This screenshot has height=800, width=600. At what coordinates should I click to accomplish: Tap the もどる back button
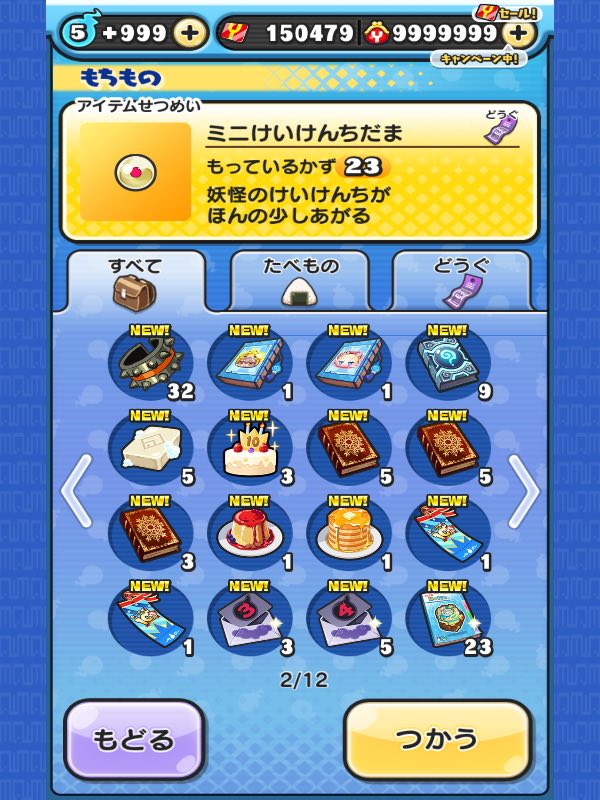tap(134, 740)
